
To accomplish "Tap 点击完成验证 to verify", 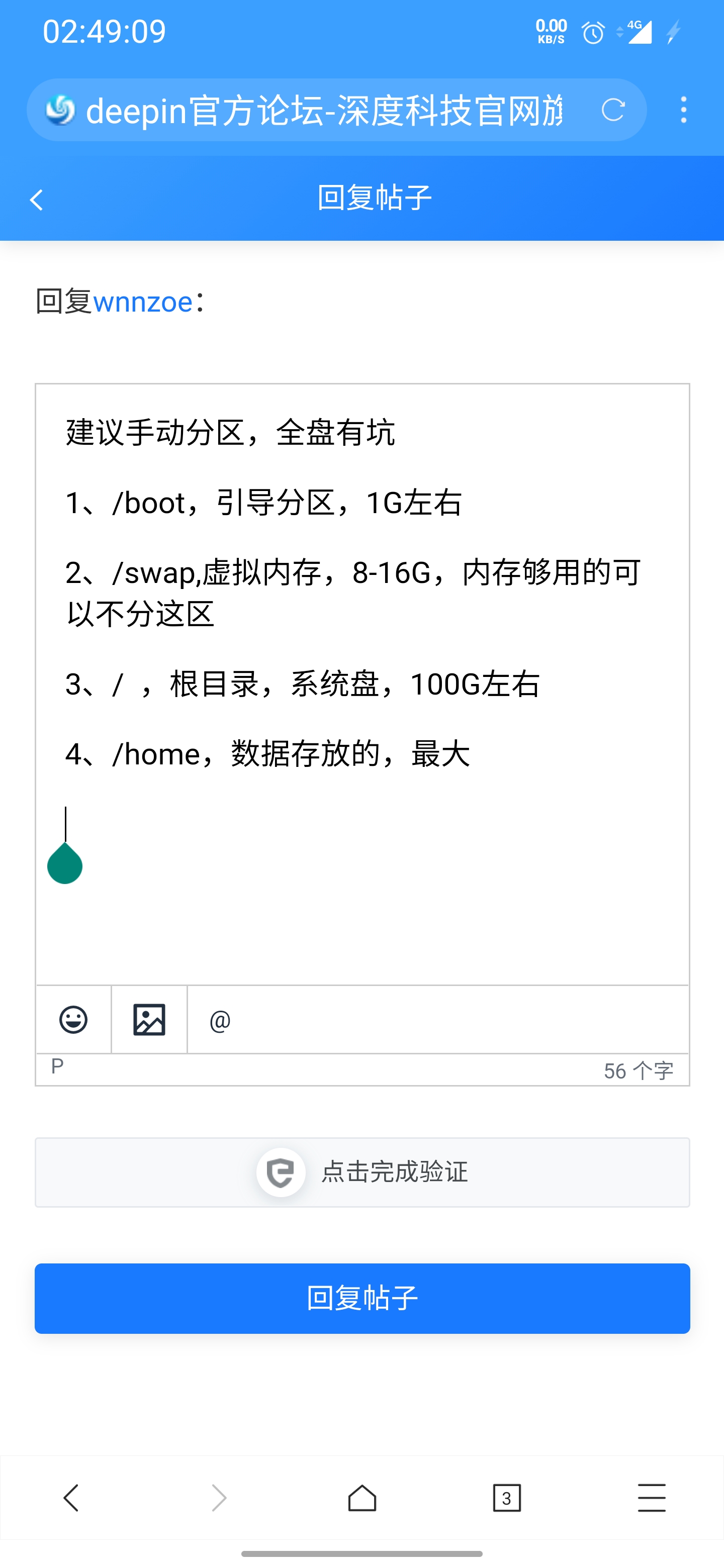I will point(361,1172).
